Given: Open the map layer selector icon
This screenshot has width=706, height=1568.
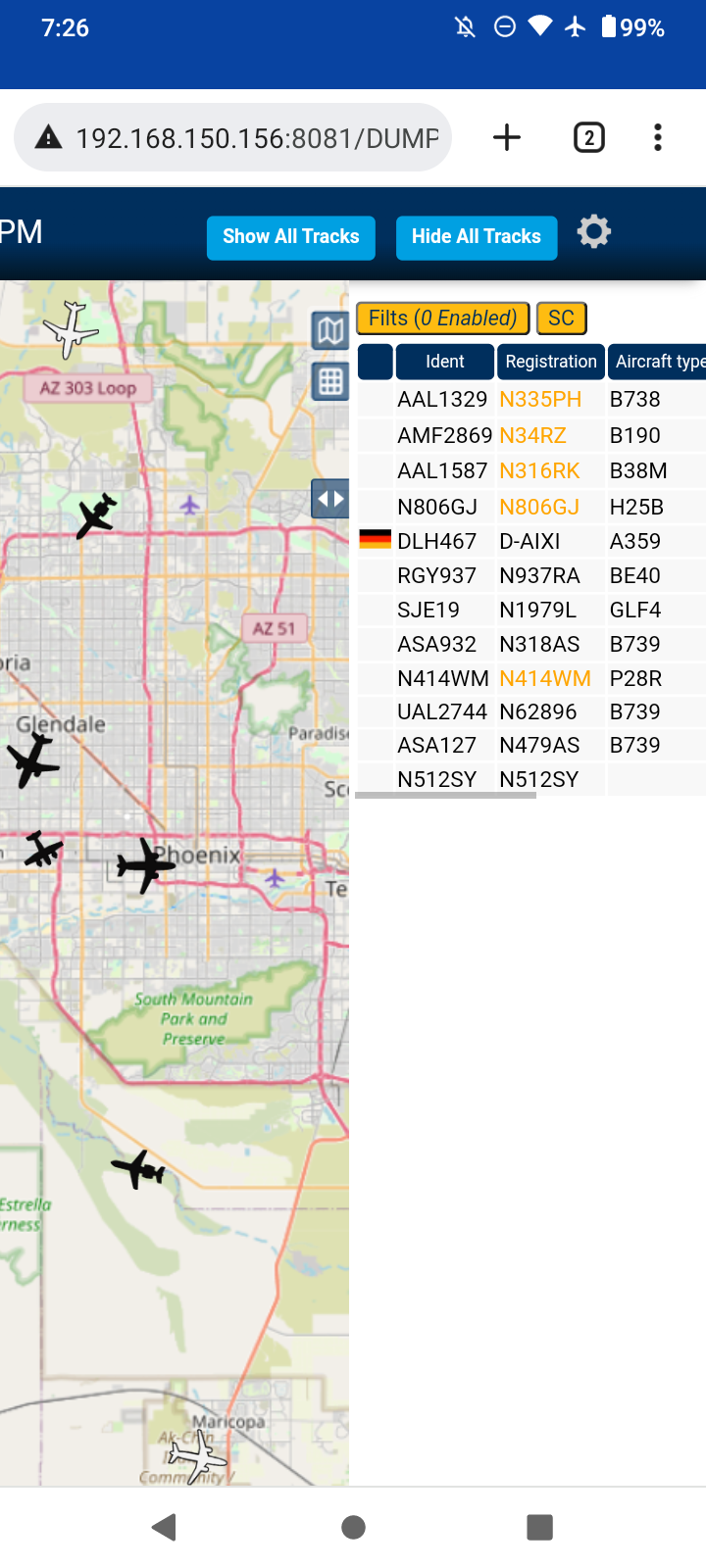Looking at the screenshot, I should click(330, 331).
